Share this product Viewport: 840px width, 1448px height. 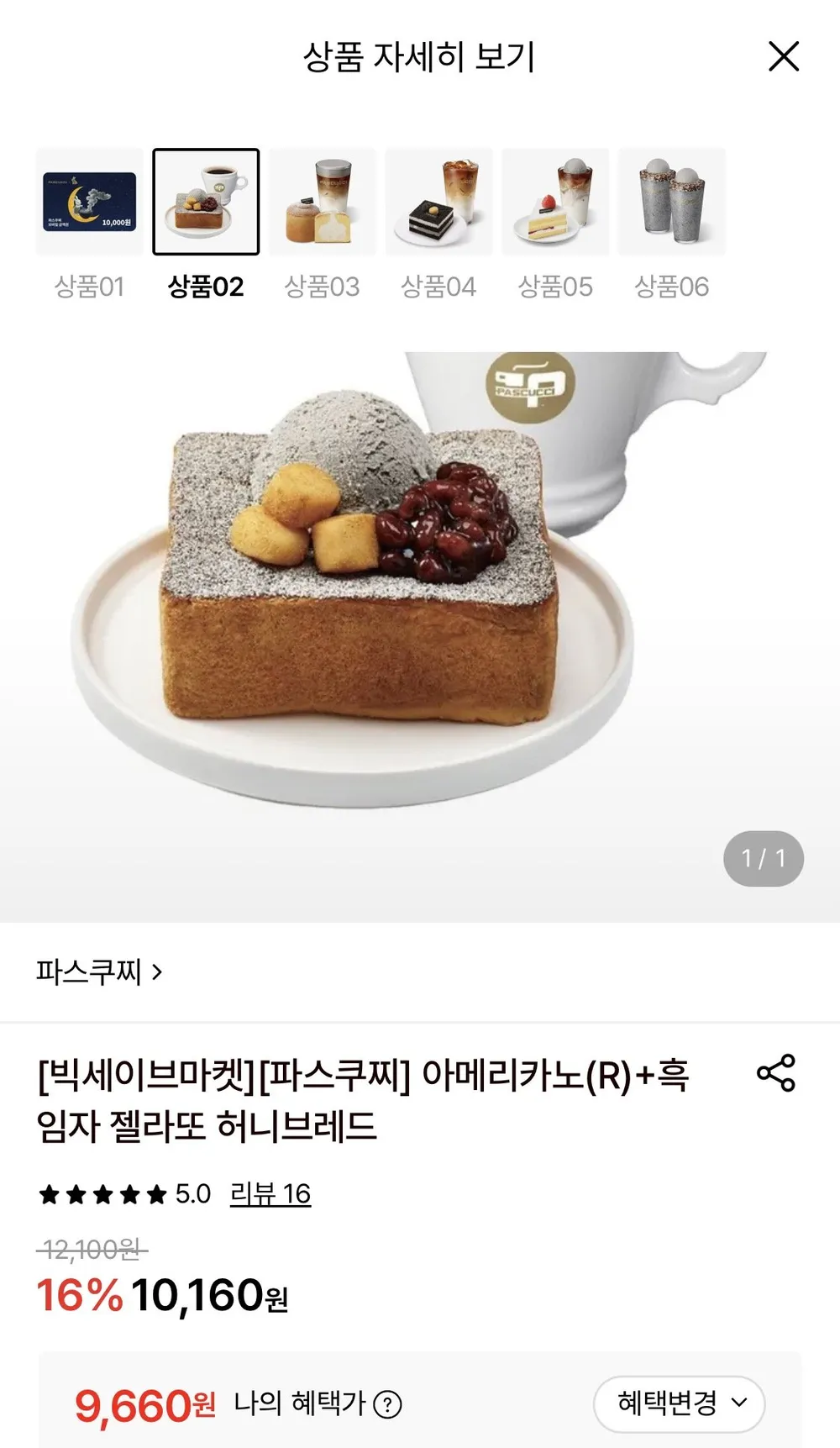click(775, 1073)
